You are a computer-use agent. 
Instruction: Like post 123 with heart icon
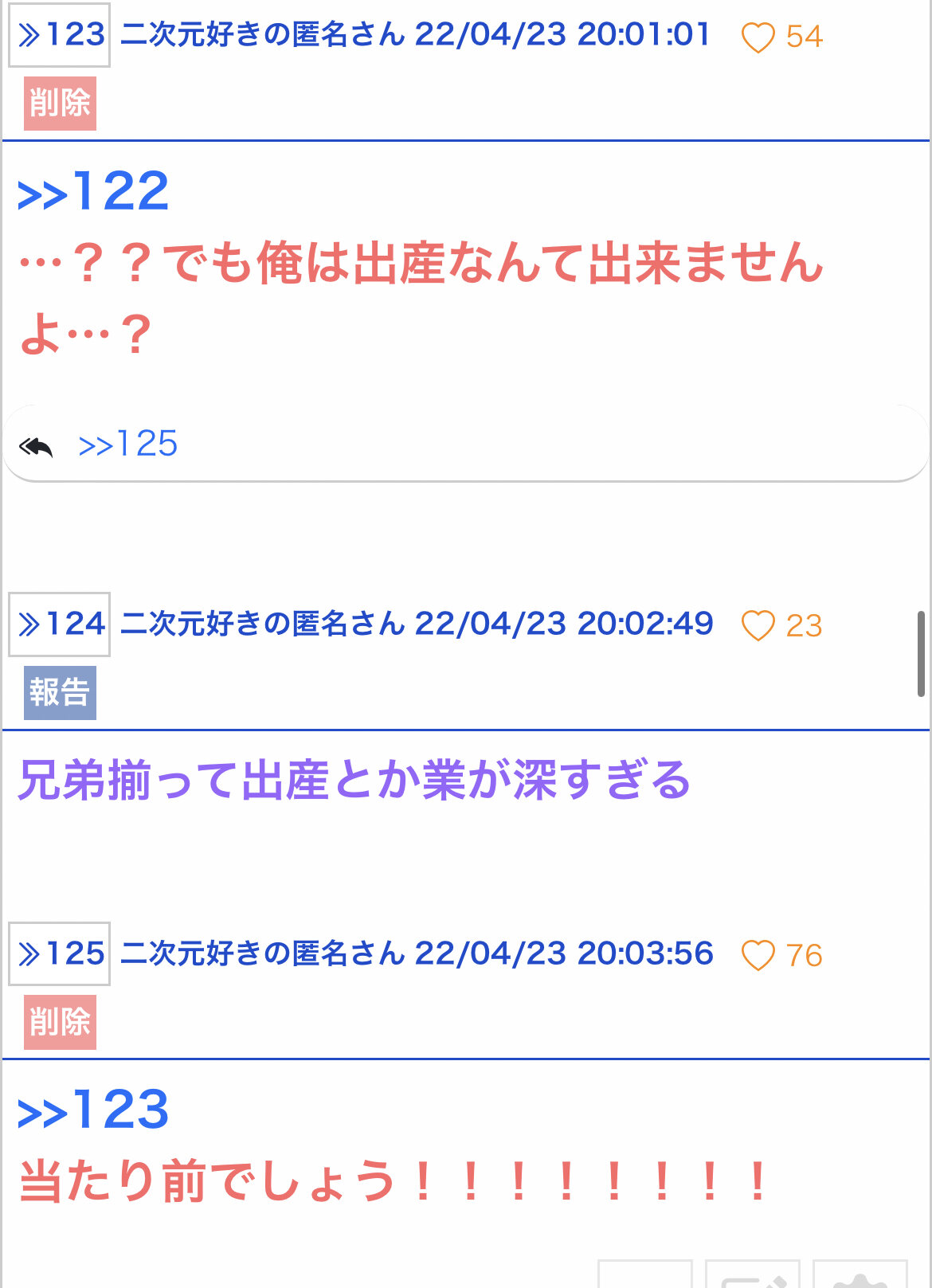[x=758, y=37]
